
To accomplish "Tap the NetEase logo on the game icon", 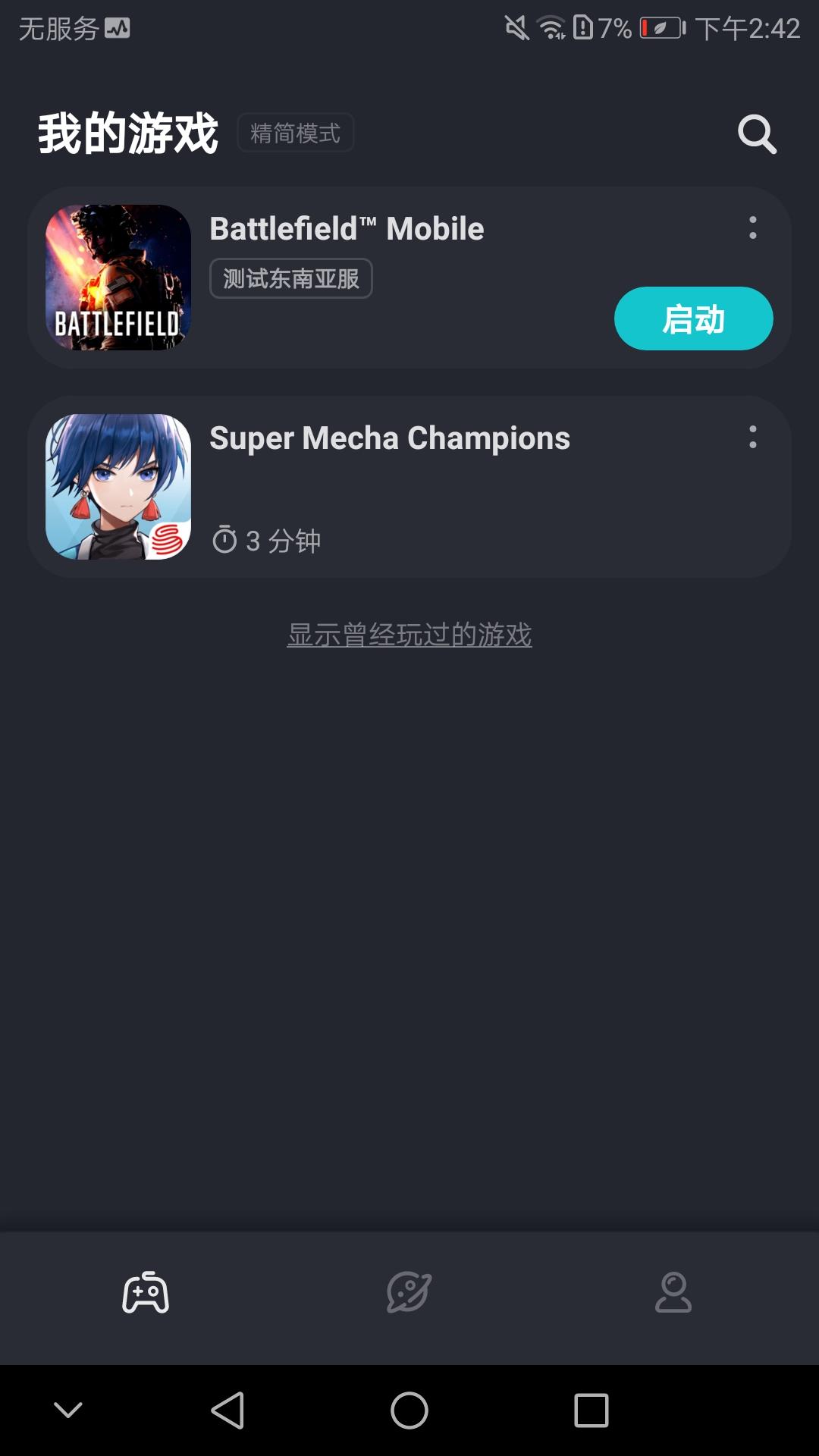I will pos(168,540).
